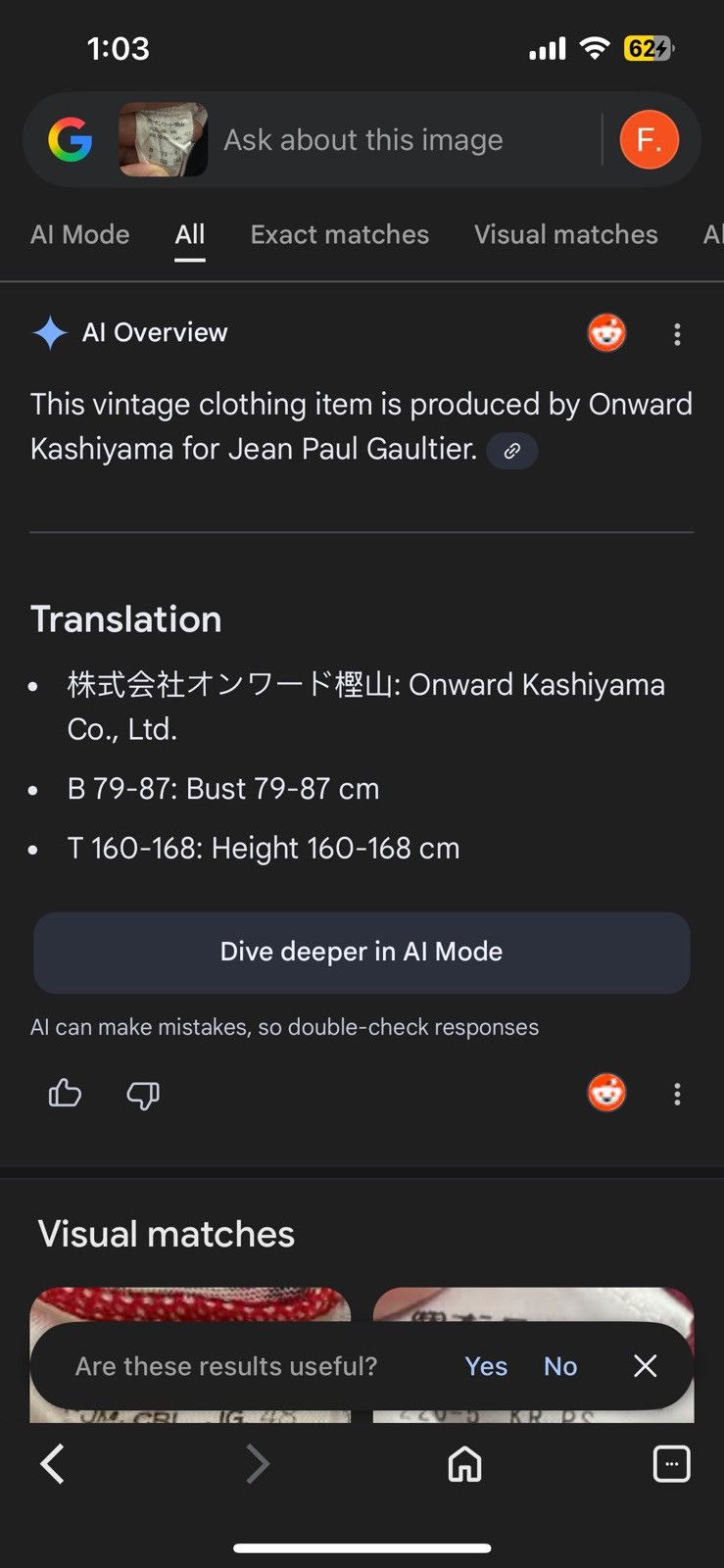Image resolution: width=724 pixels, height=1568 pixels.
Task: Dismiss the "Are these results useful?" banner
Action: 645,1366
